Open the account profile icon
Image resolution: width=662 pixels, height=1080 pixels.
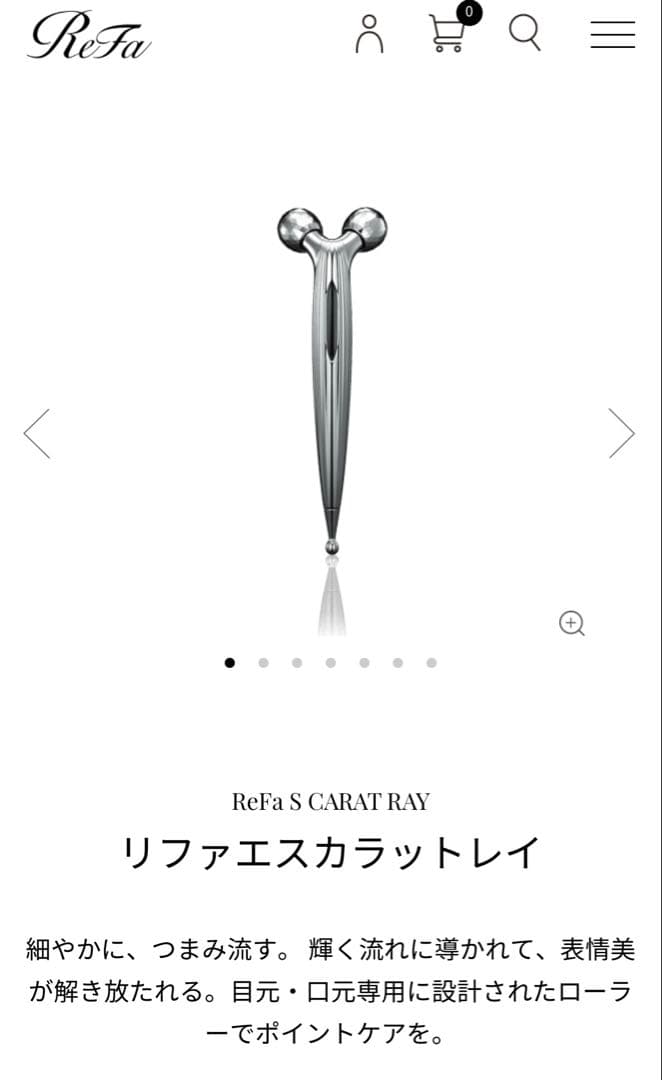tap(370, 34)
